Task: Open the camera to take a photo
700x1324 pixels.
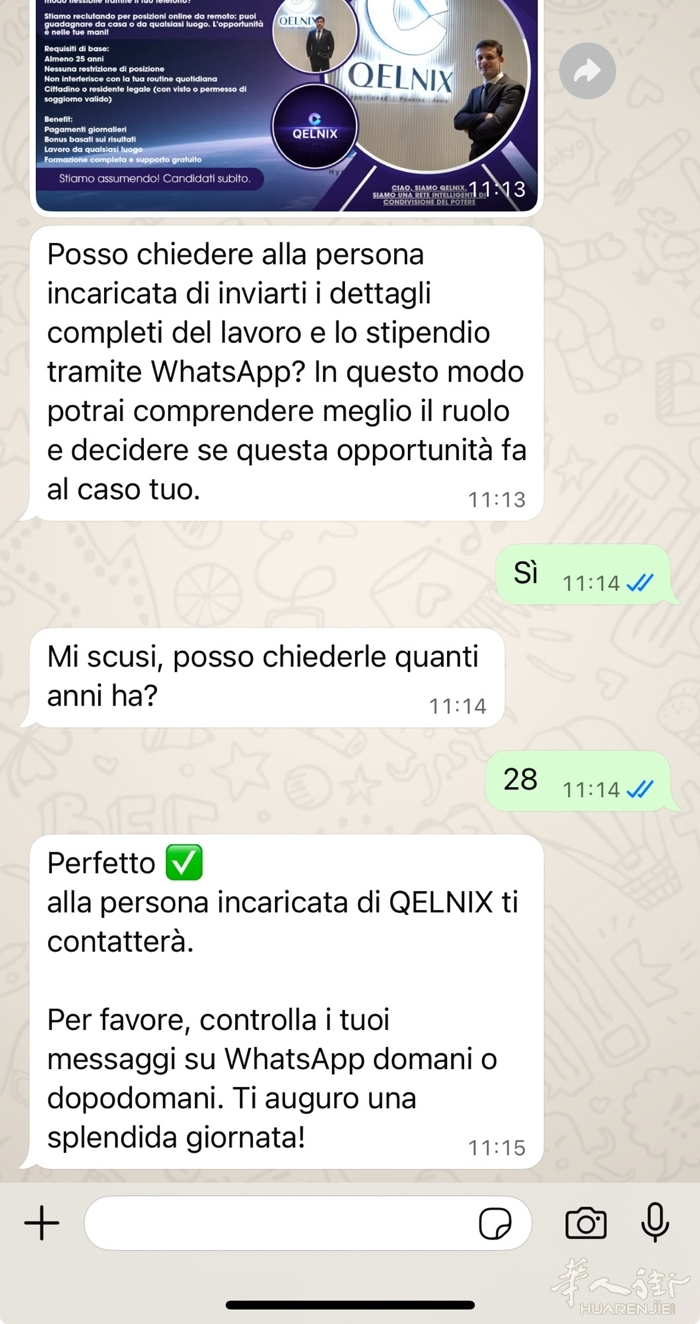Action: click(586, 1222)
